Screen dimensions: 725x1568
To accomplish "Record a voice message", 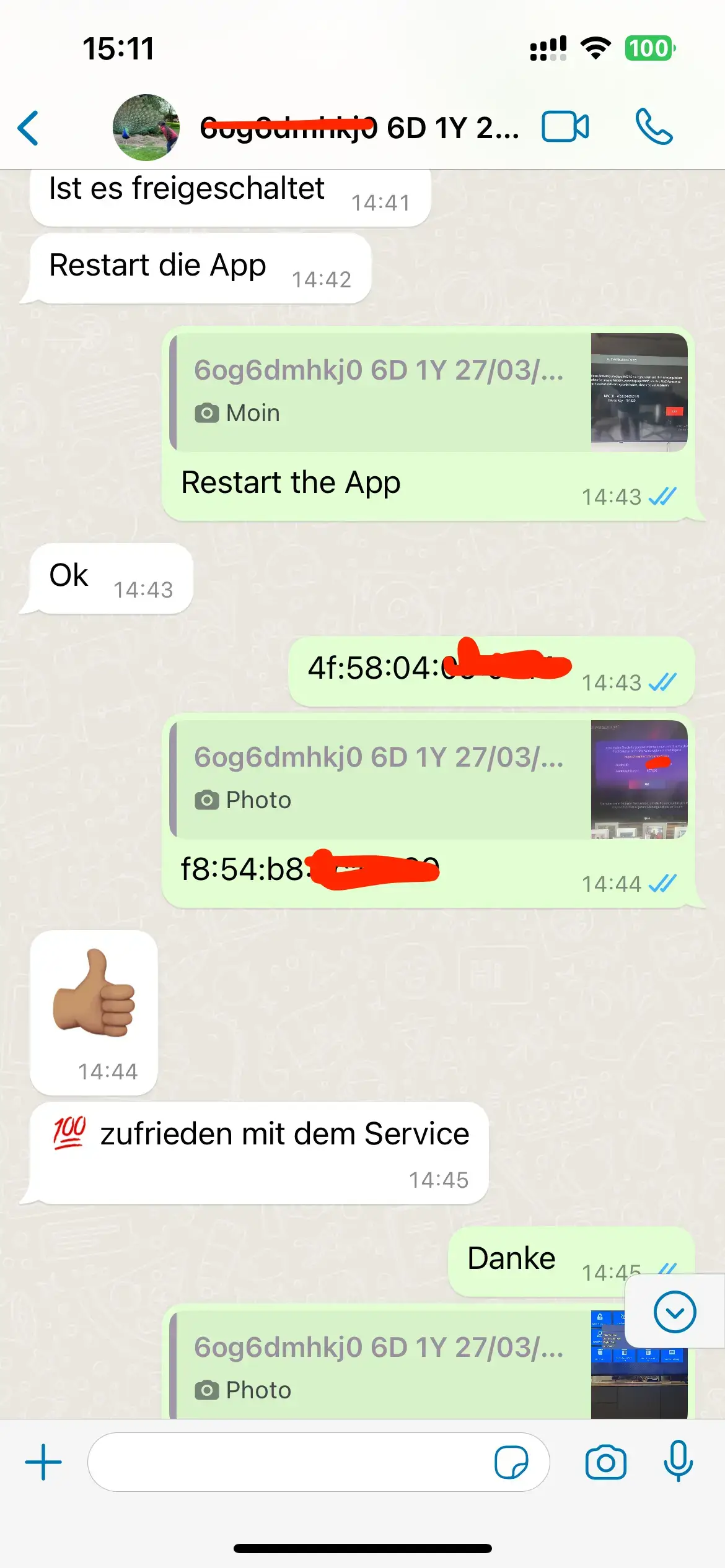I will point(678,1461).
